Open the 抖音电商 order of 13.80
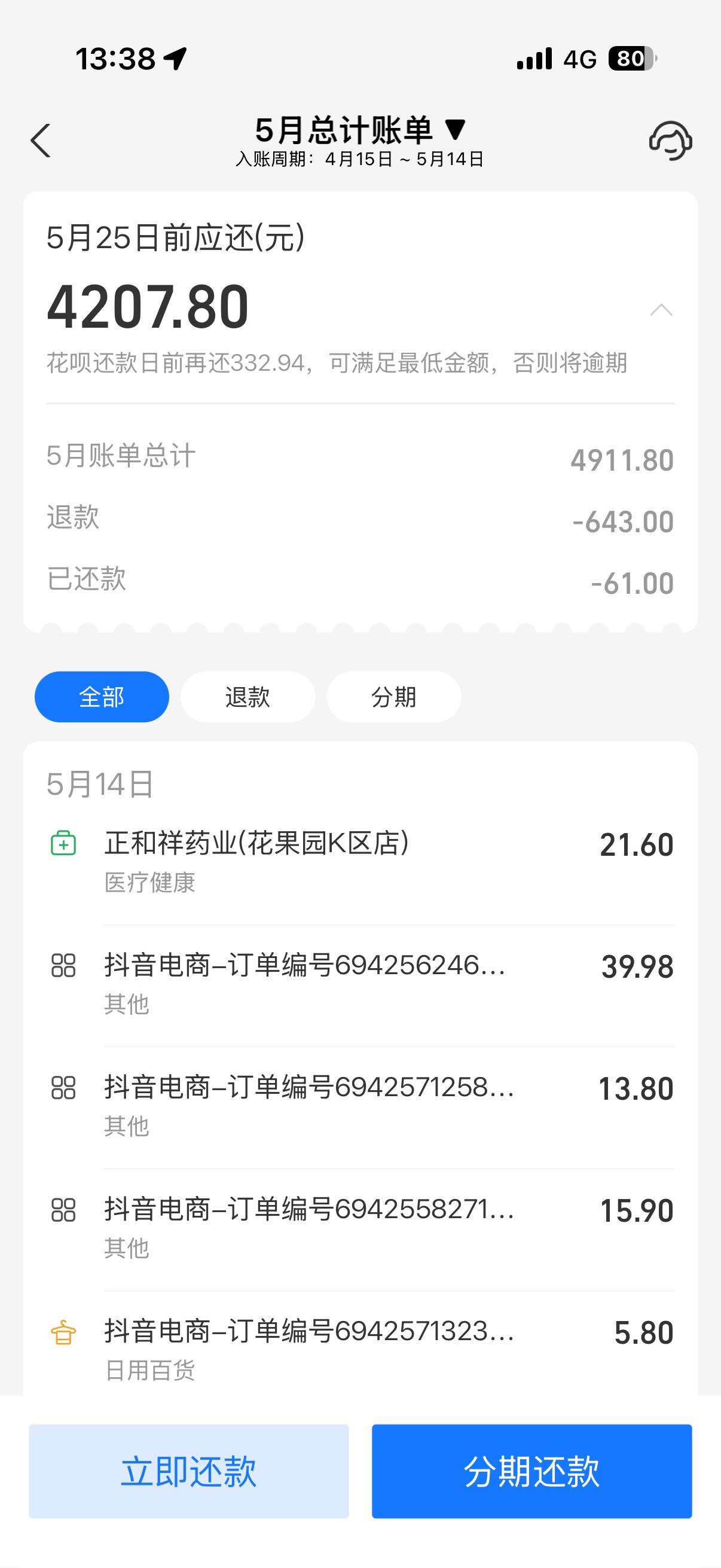721x1568 pixels. pos(360,1104)
